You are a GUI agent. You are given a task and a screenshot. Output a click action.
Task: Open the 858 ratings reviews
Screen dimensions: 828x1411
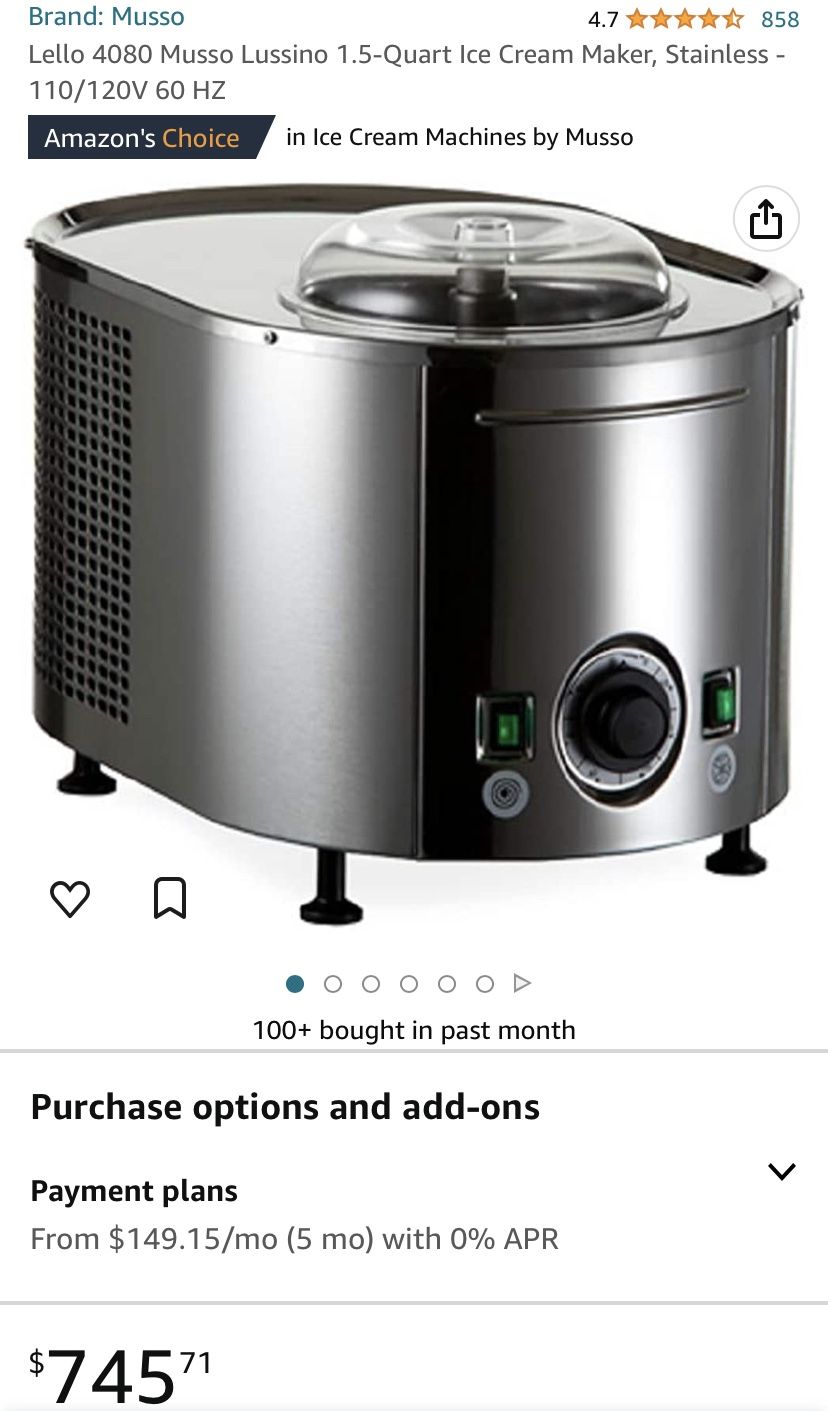click(x=780, y=19)
